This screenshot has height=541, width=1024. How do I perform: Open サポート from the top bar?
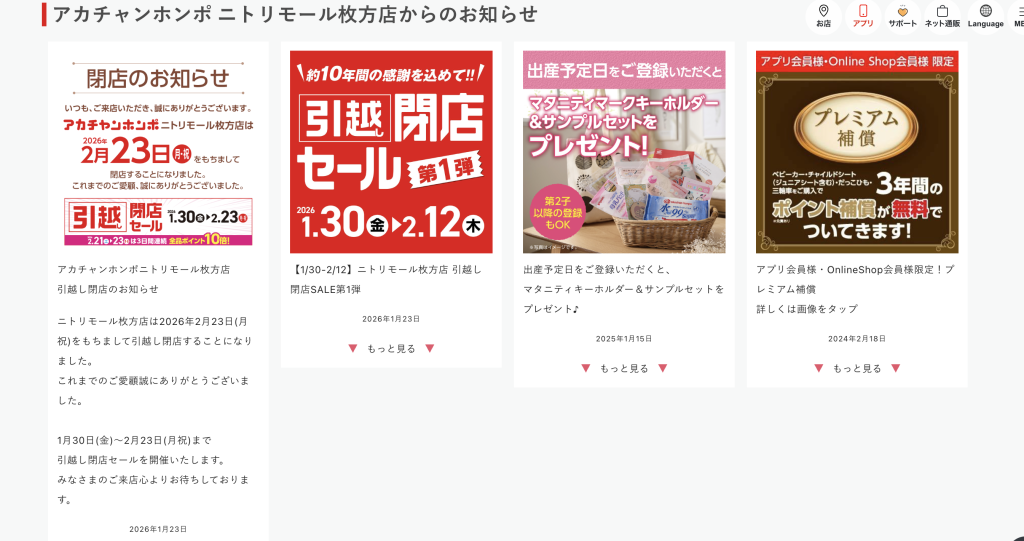[x=902, y=15]
